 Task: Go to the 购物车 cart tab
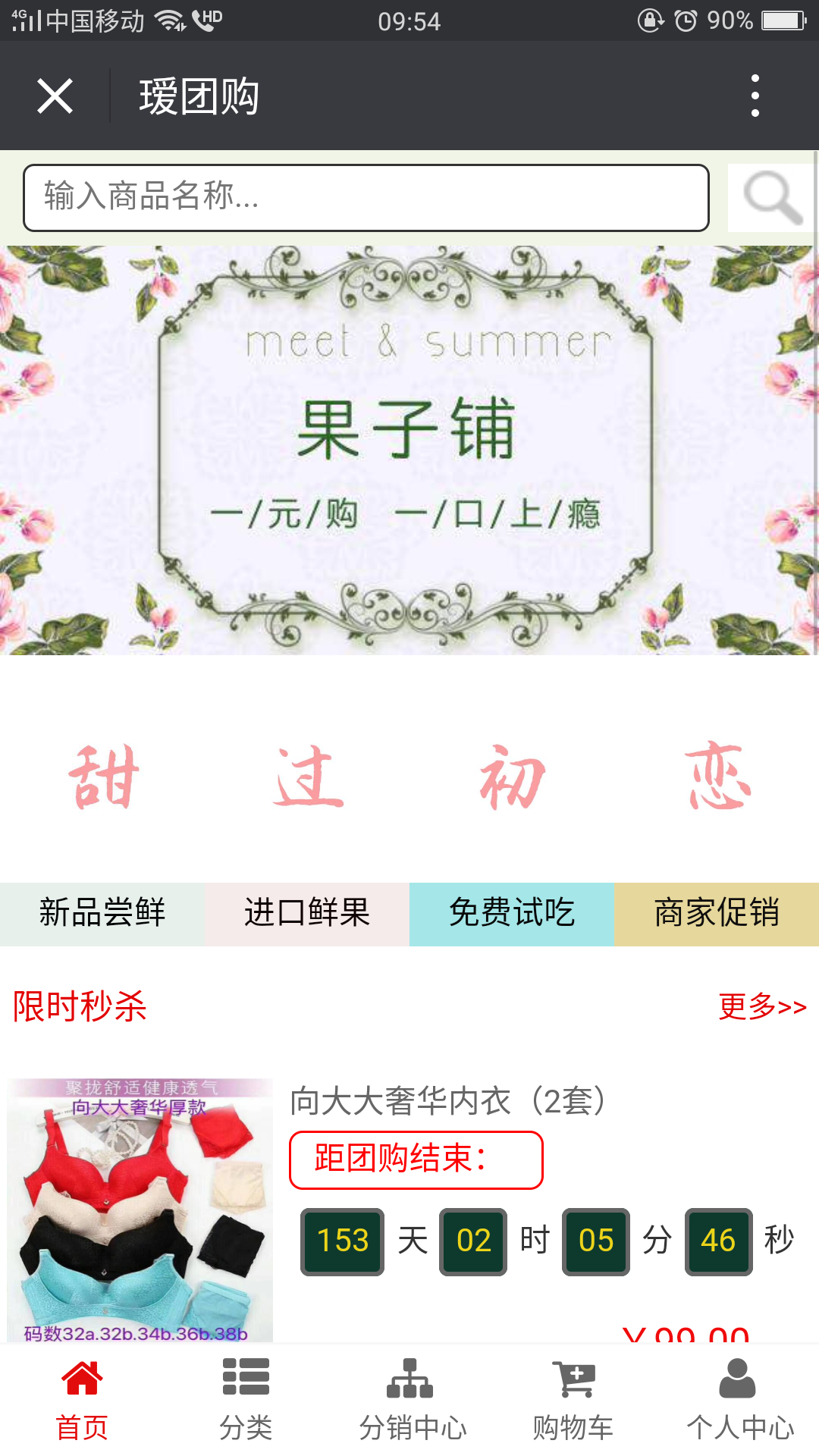pos(573,1401)
